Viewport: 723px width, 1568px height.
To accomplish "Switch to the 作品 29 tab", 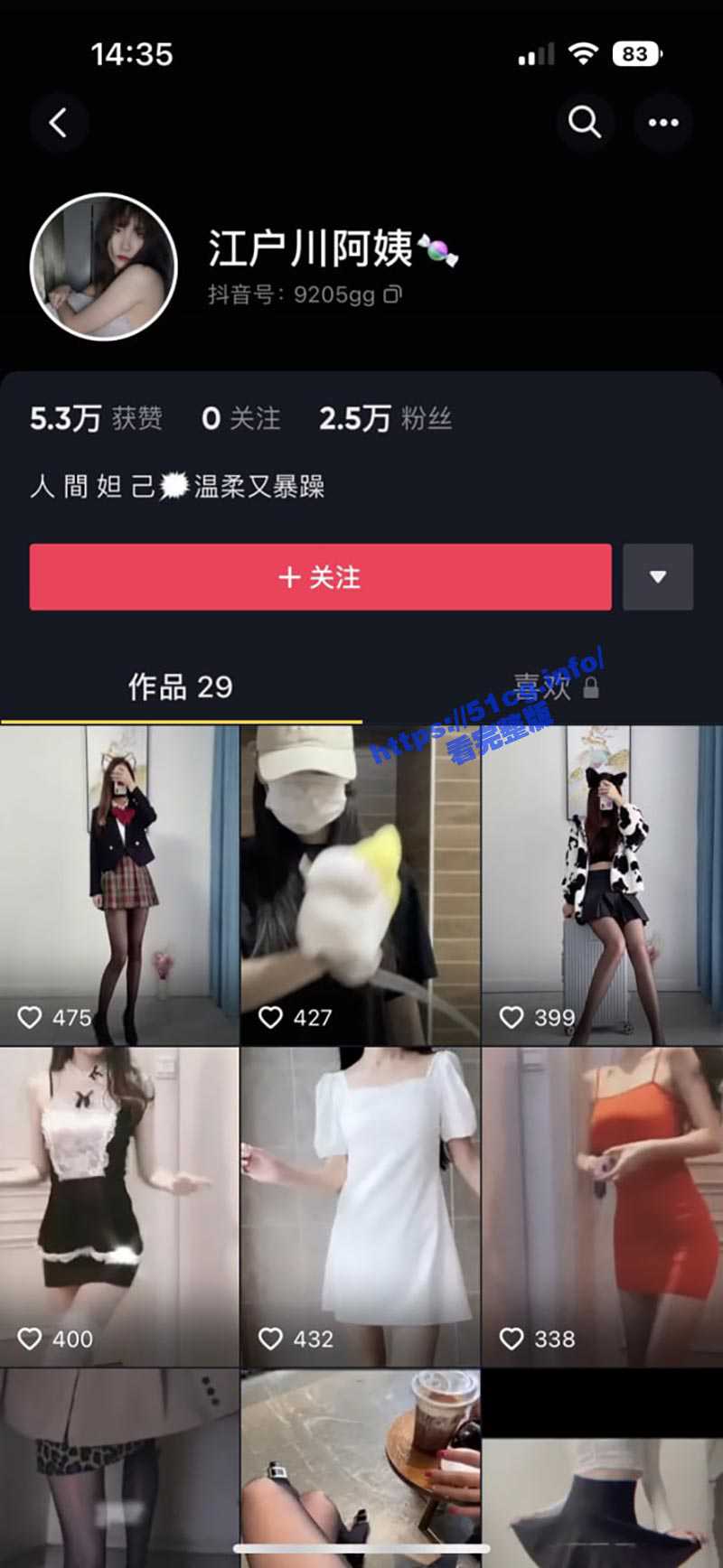I will pyautogui.click(x=181, y=687).
